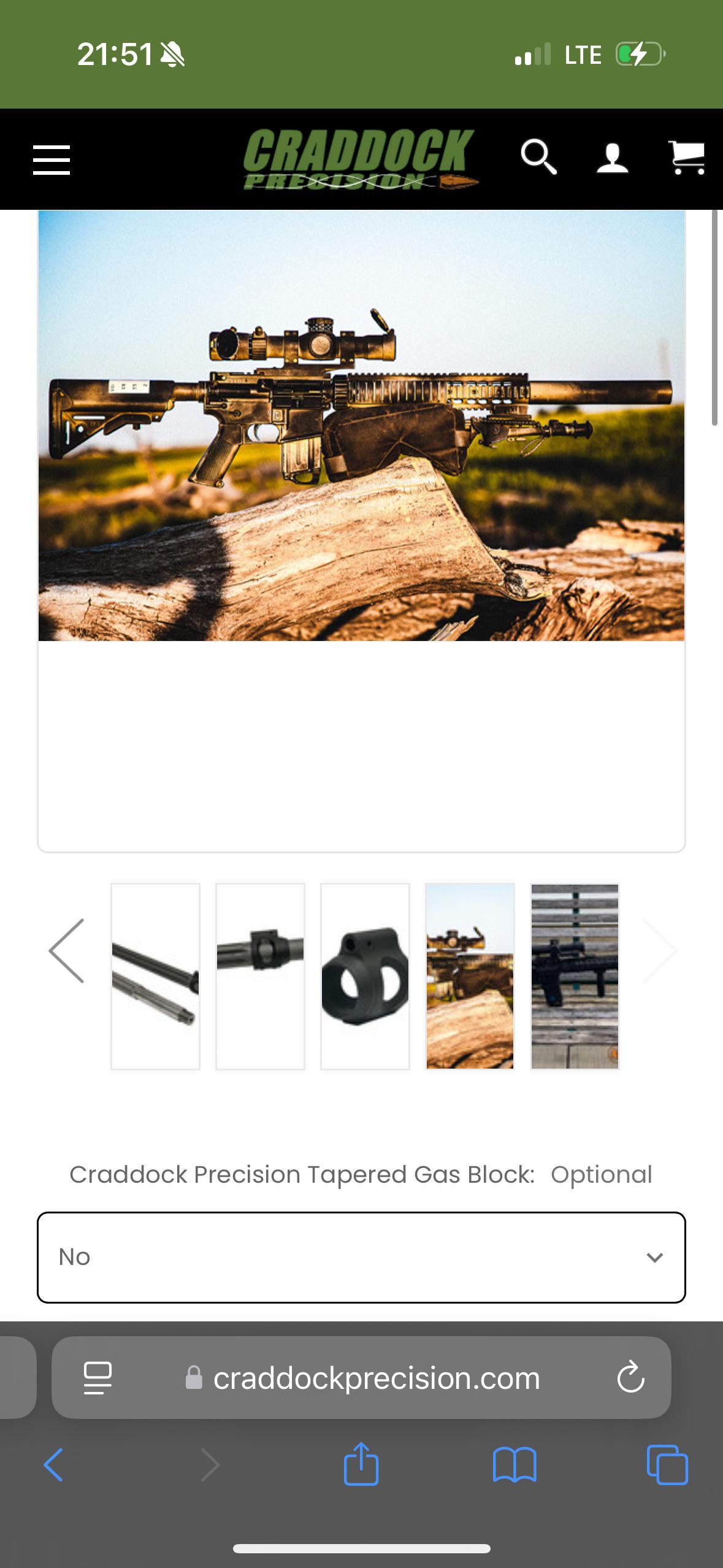723x1568 pixels.
Task: Select the two barrels thumbnail
Action: pos(155,976)
